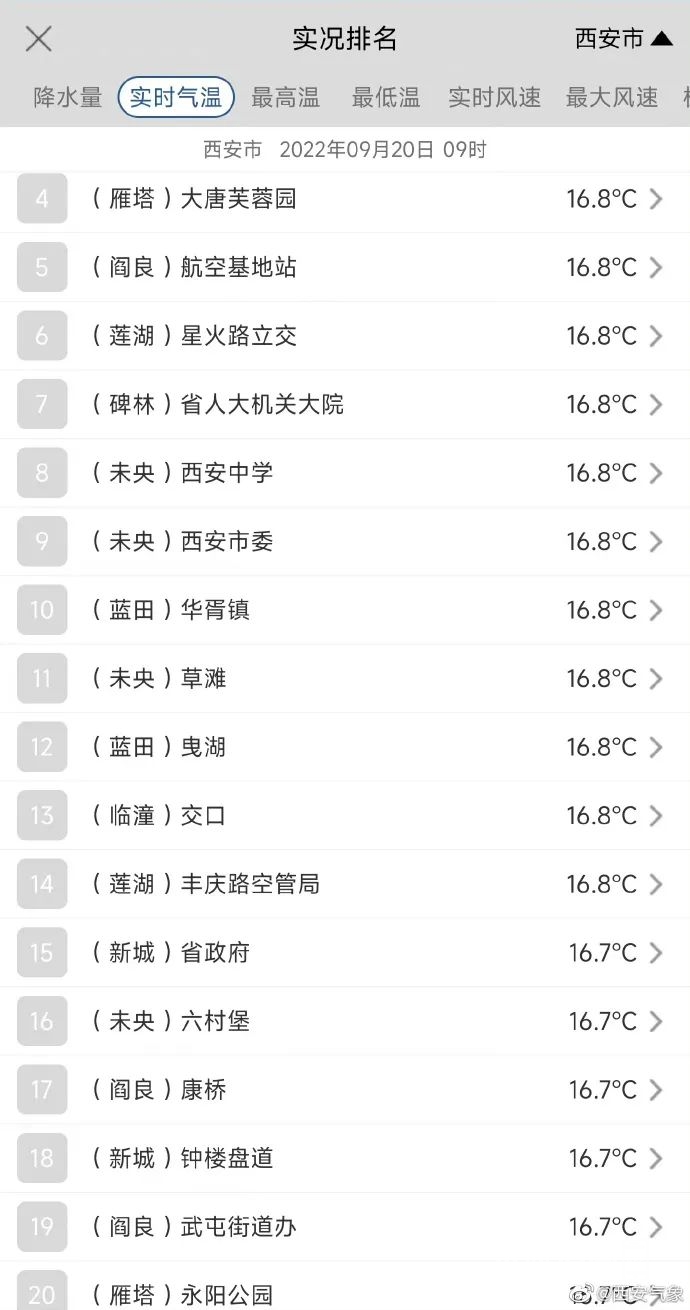The image size is (690, 1310).
Task: View the 星火路立交 station entry
Action: pos(345,336)
